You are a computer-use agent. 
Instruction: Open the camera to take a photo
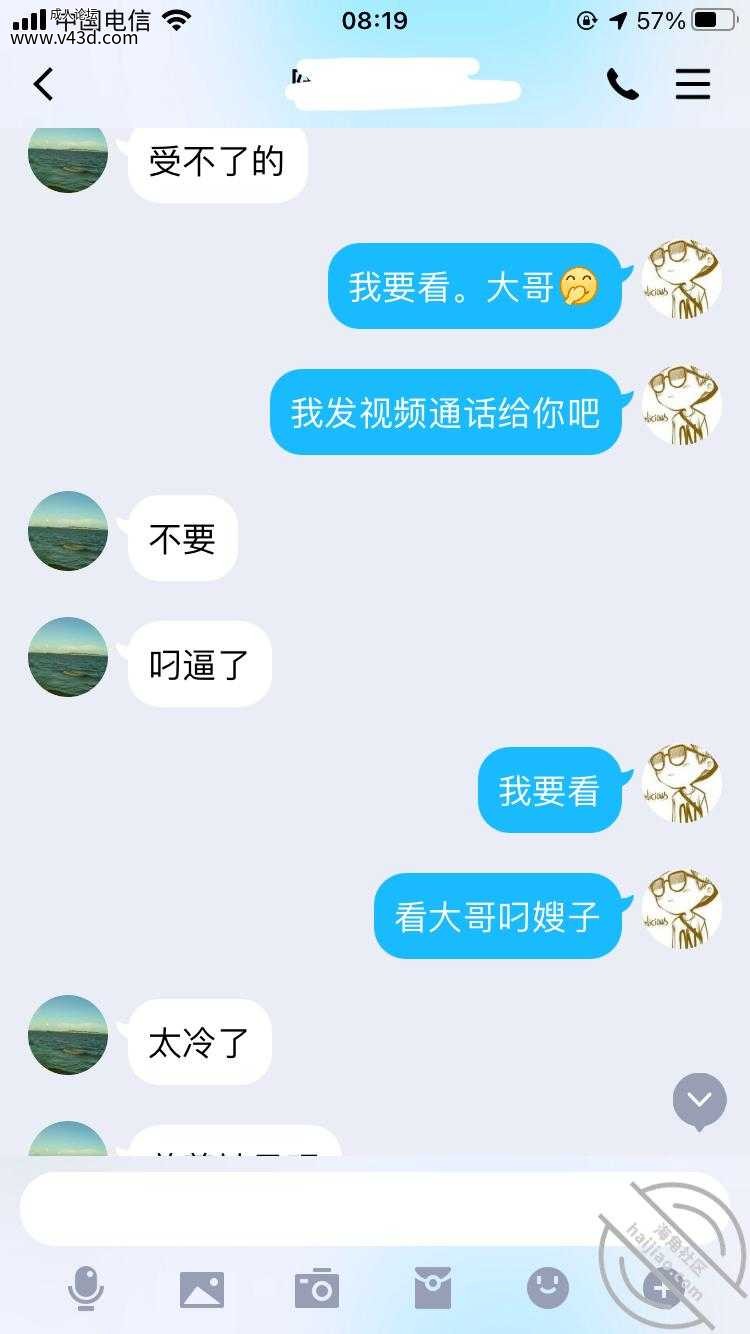(x=317, y=1288)
